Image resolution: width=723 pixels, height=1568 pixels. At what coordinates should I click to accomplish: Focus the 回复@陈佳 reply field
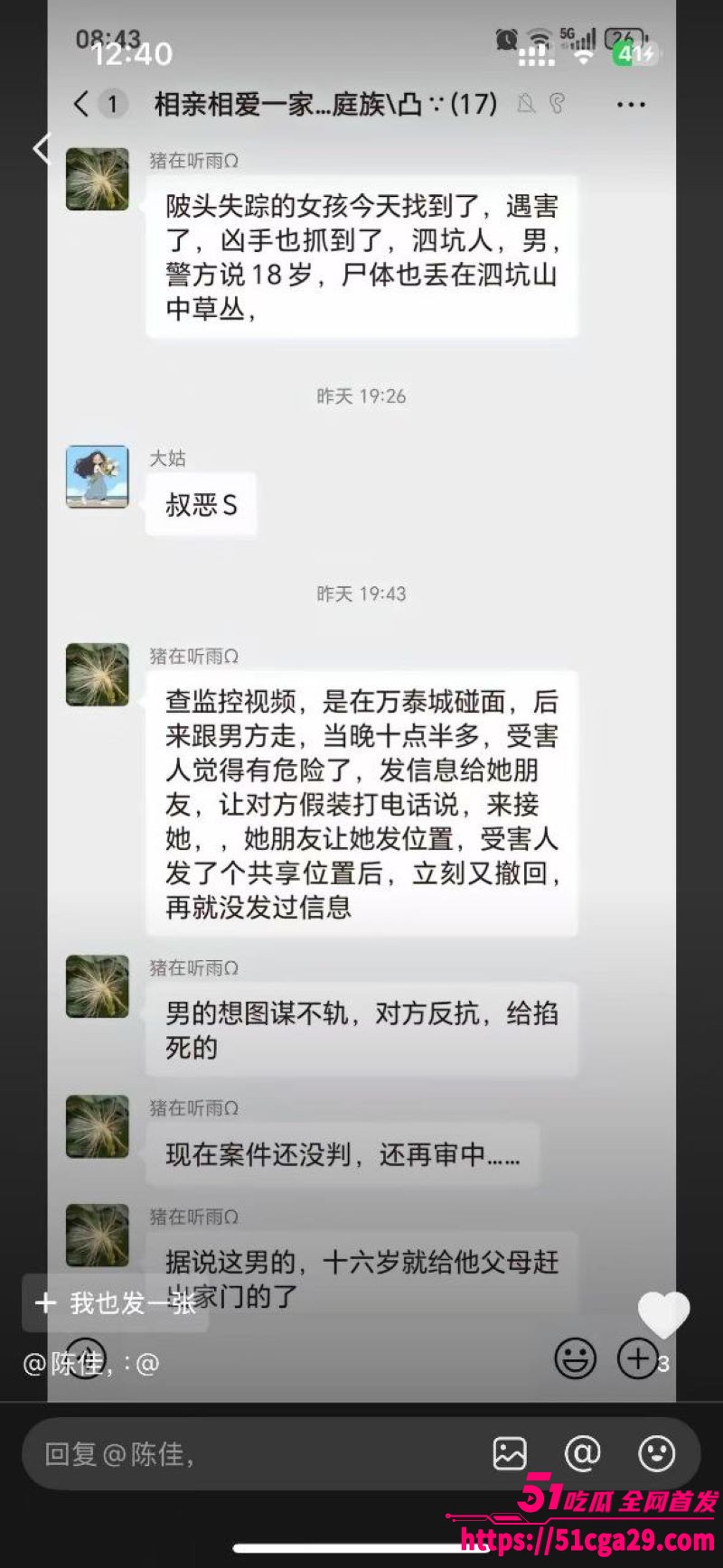tap(253, 1453)
